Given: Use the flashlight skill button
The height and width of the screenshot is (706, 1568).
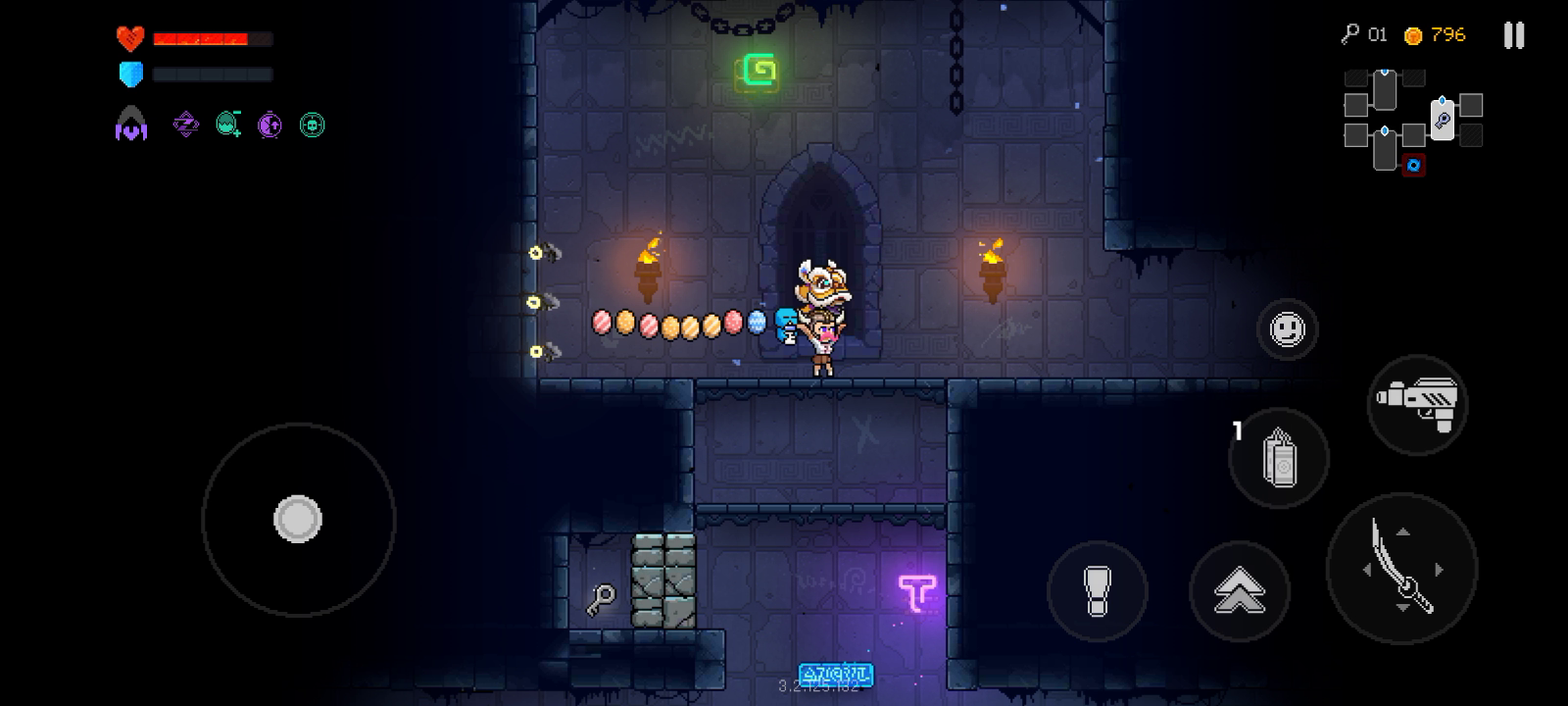Looking at the screenshot, I should coord(1097,591).
